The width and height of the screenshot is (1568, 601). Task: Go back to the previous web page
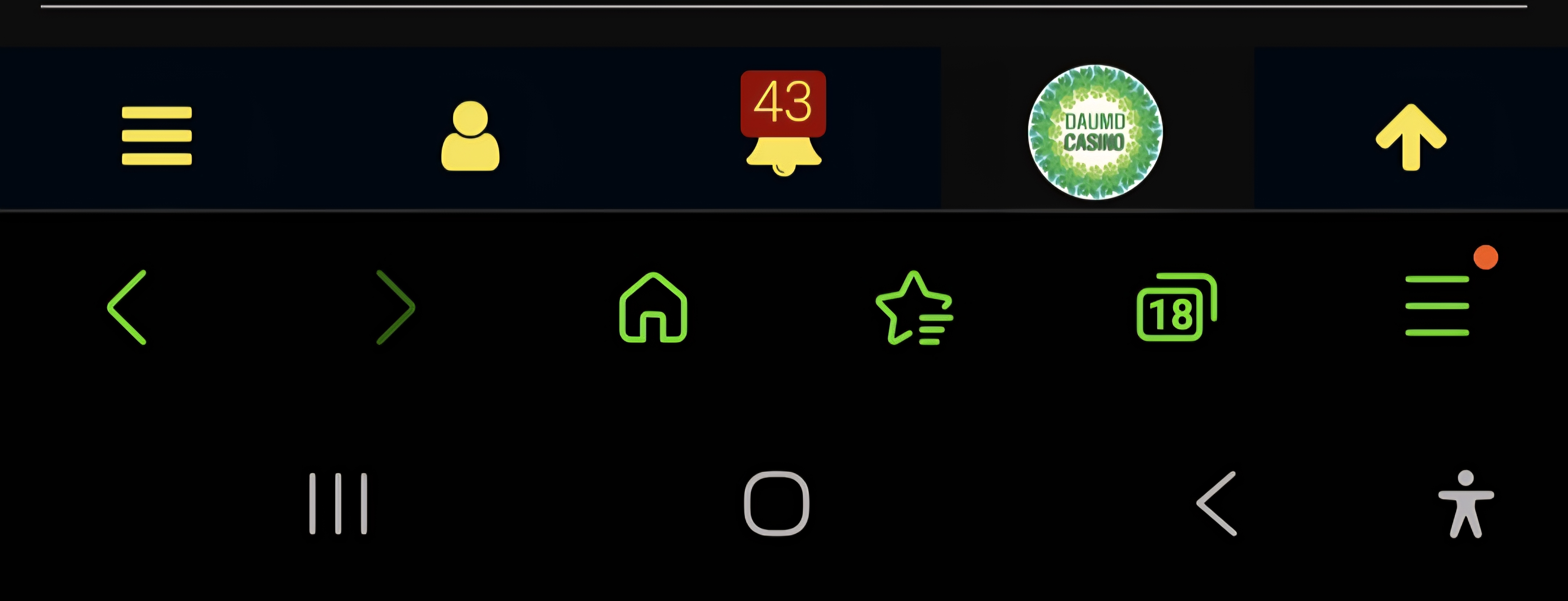coord(127,307)
